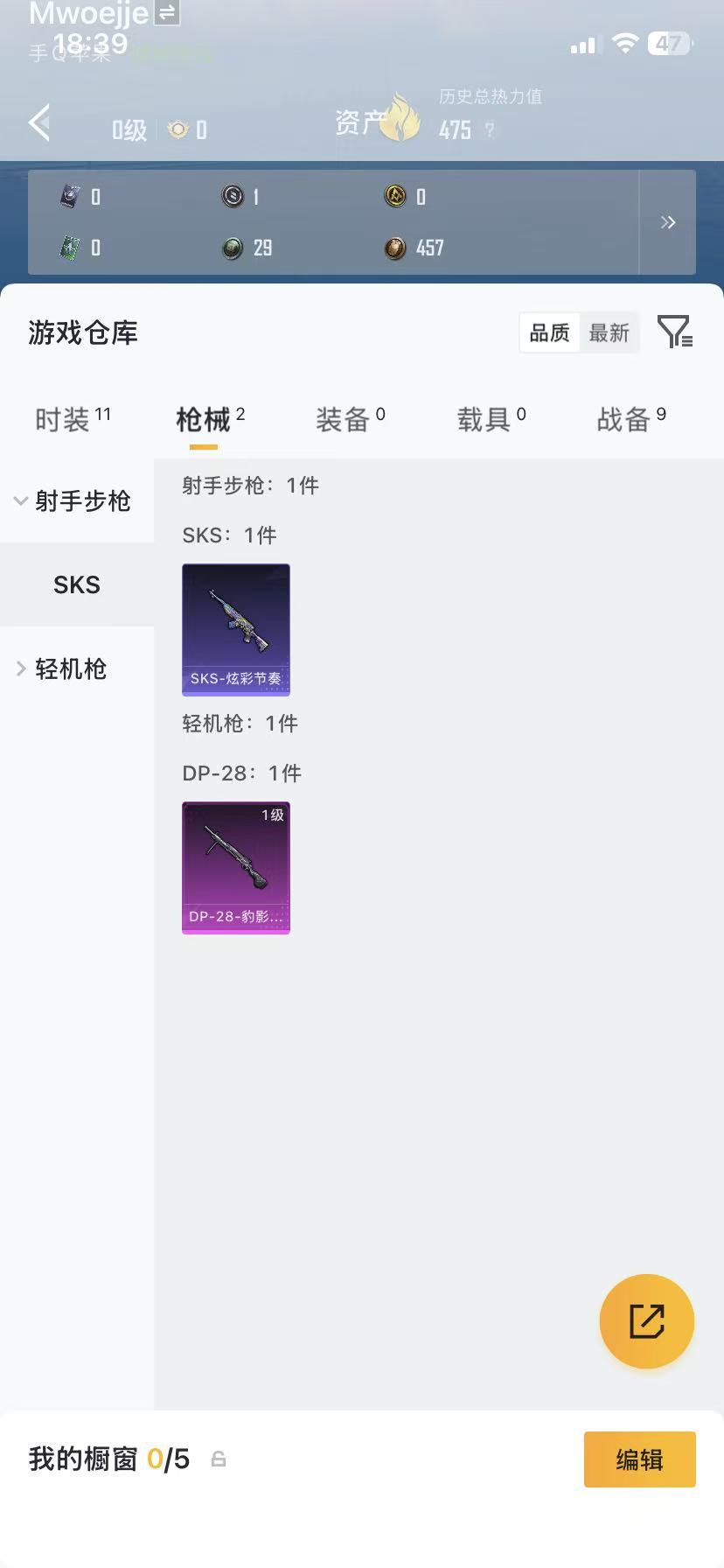Switch sorting to 最新 (newest)
The width and height of the screenshot is (724, 1568).
[609, 332]
